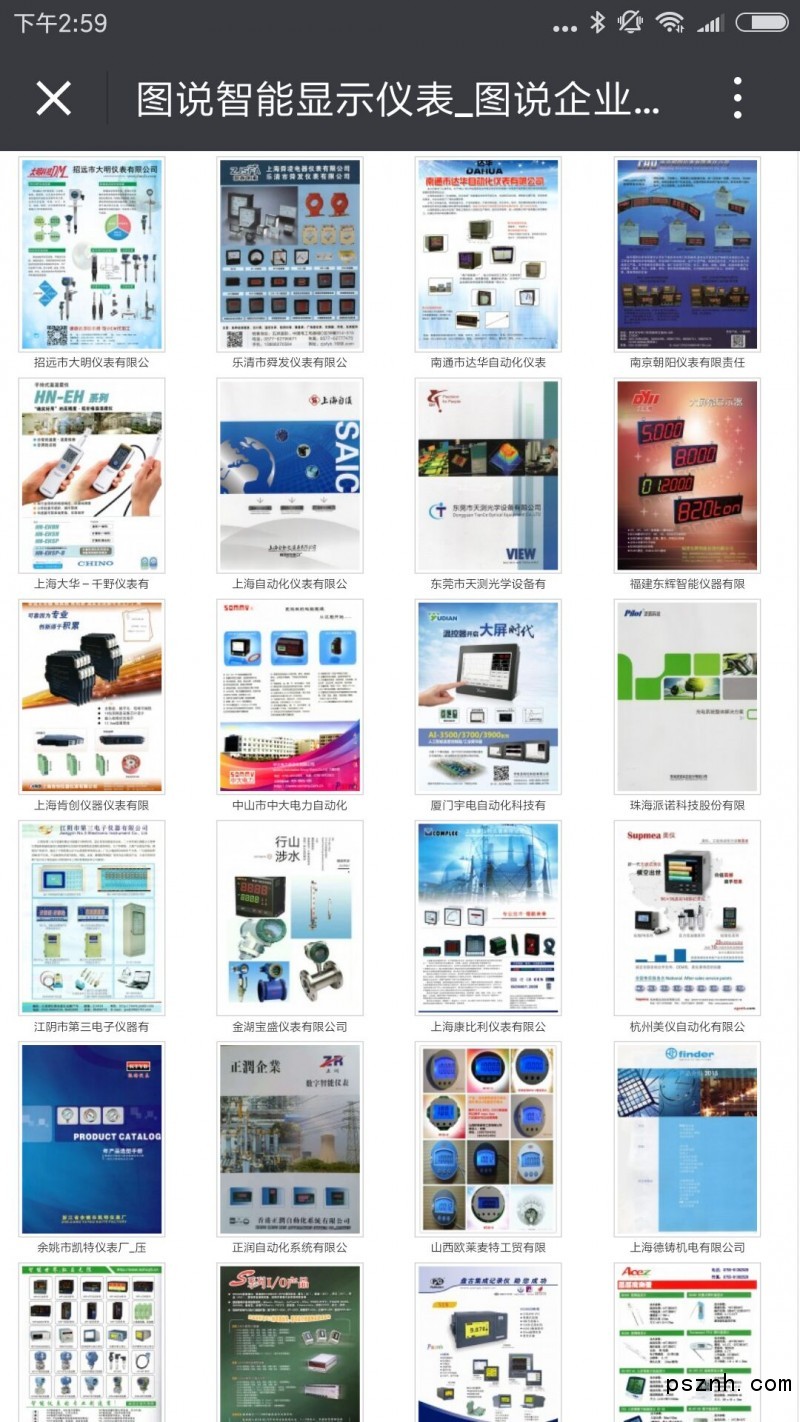Open 上海大华-千野仪表有 brochure
The image size is (800, 1422).
(91, 475)
